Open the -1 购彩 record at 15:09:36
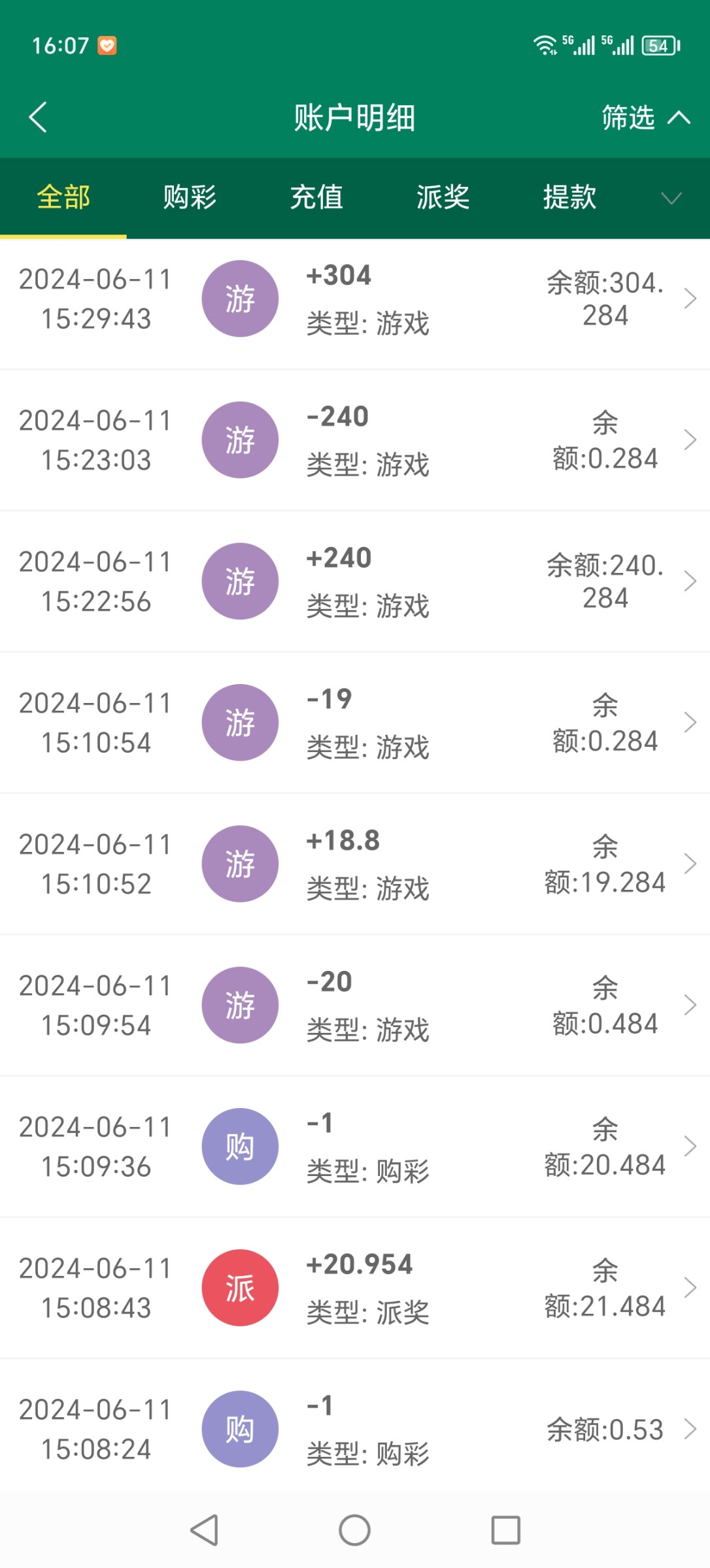 pos(355,1147)
